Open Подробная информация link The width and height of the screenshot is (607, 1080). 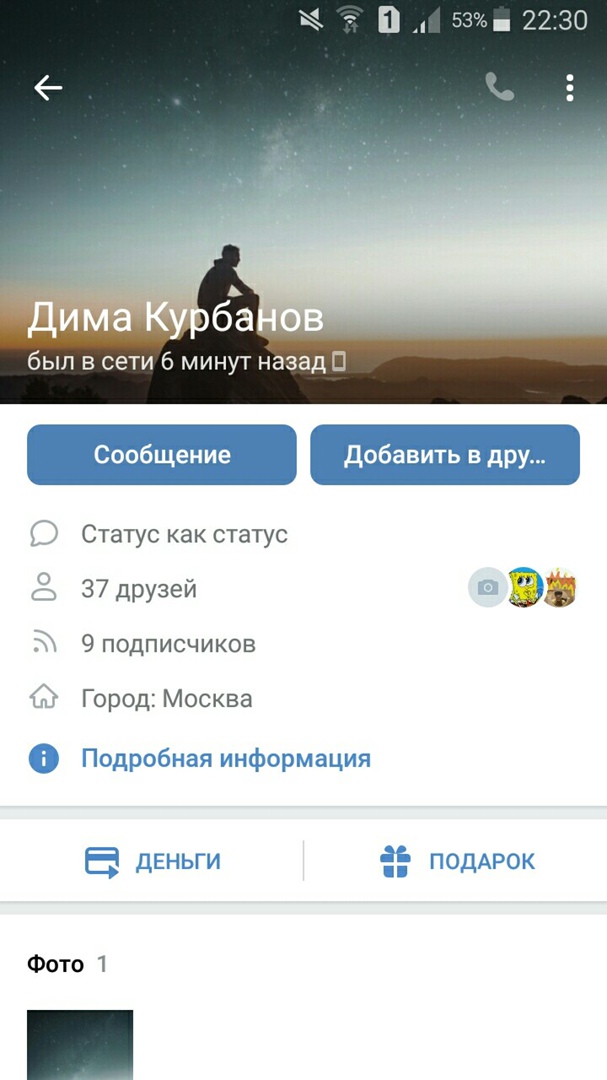point(225,759)
